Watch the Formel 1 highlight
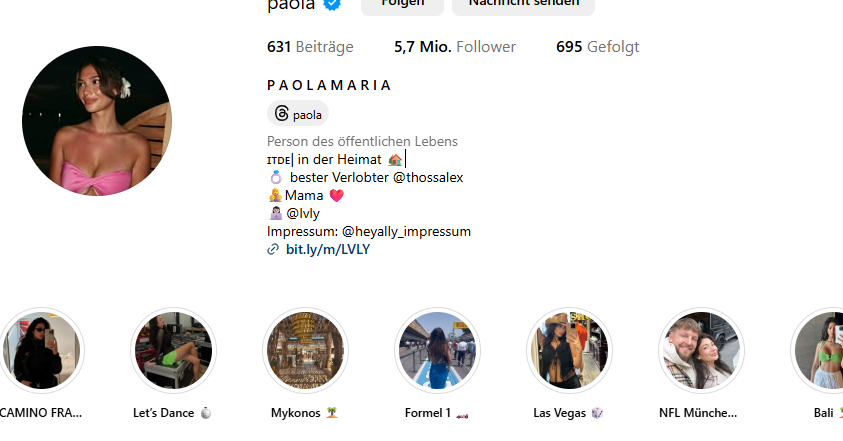This screenshot has height=441, width=843. (436, 351)
